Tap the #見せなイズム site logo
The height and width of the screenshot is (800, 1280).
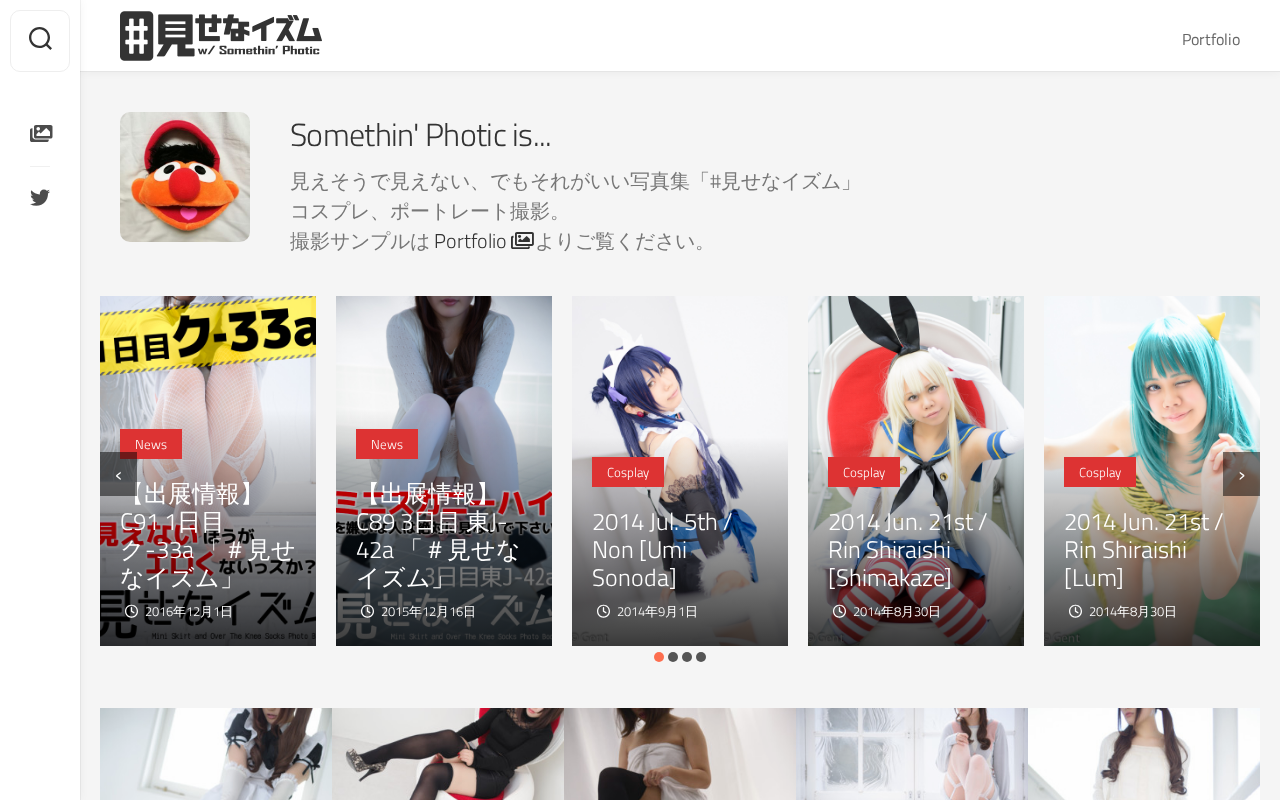click(x=221, y=36)
